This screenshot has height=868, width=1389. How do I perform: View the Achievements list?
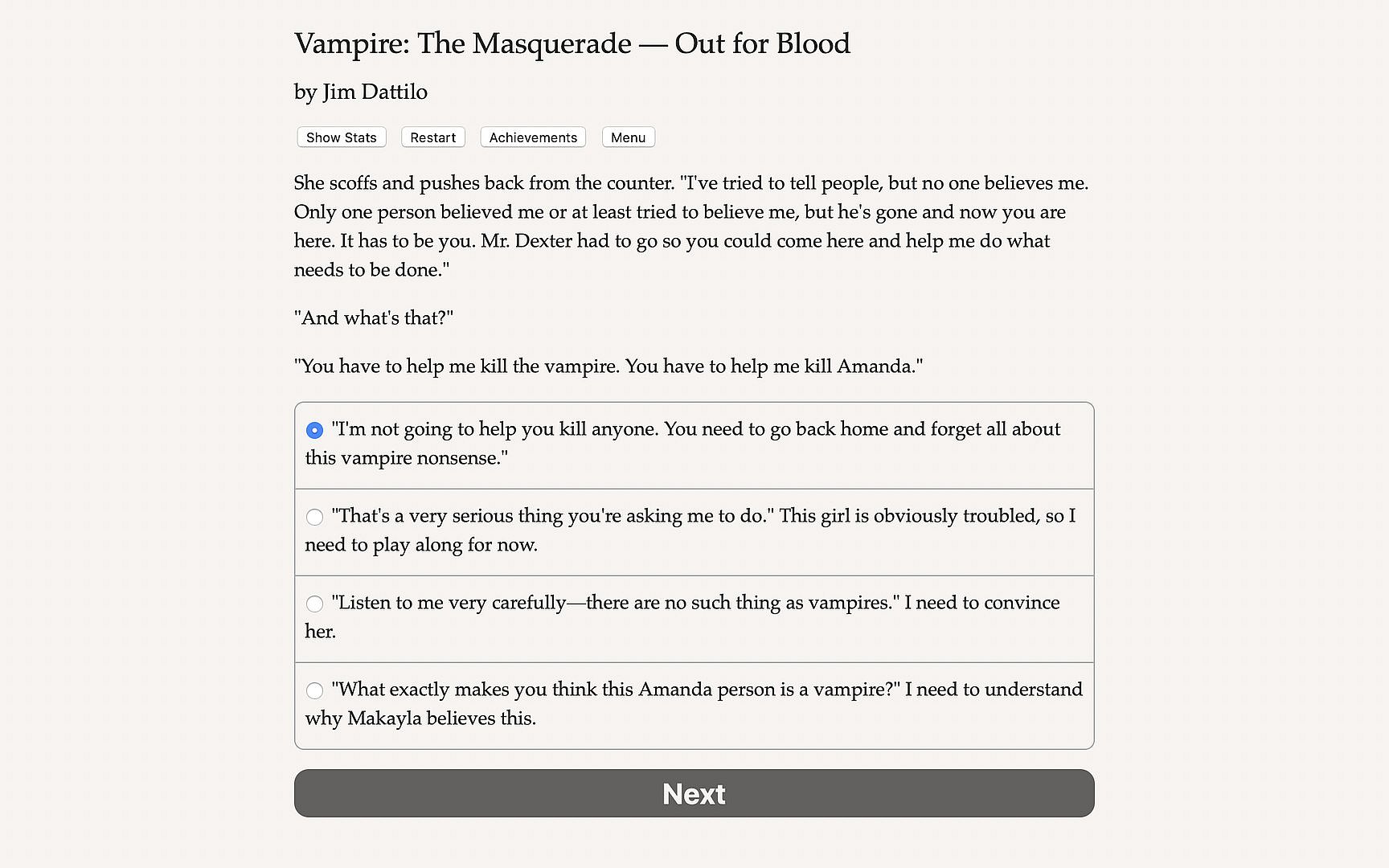pos(533,137)
